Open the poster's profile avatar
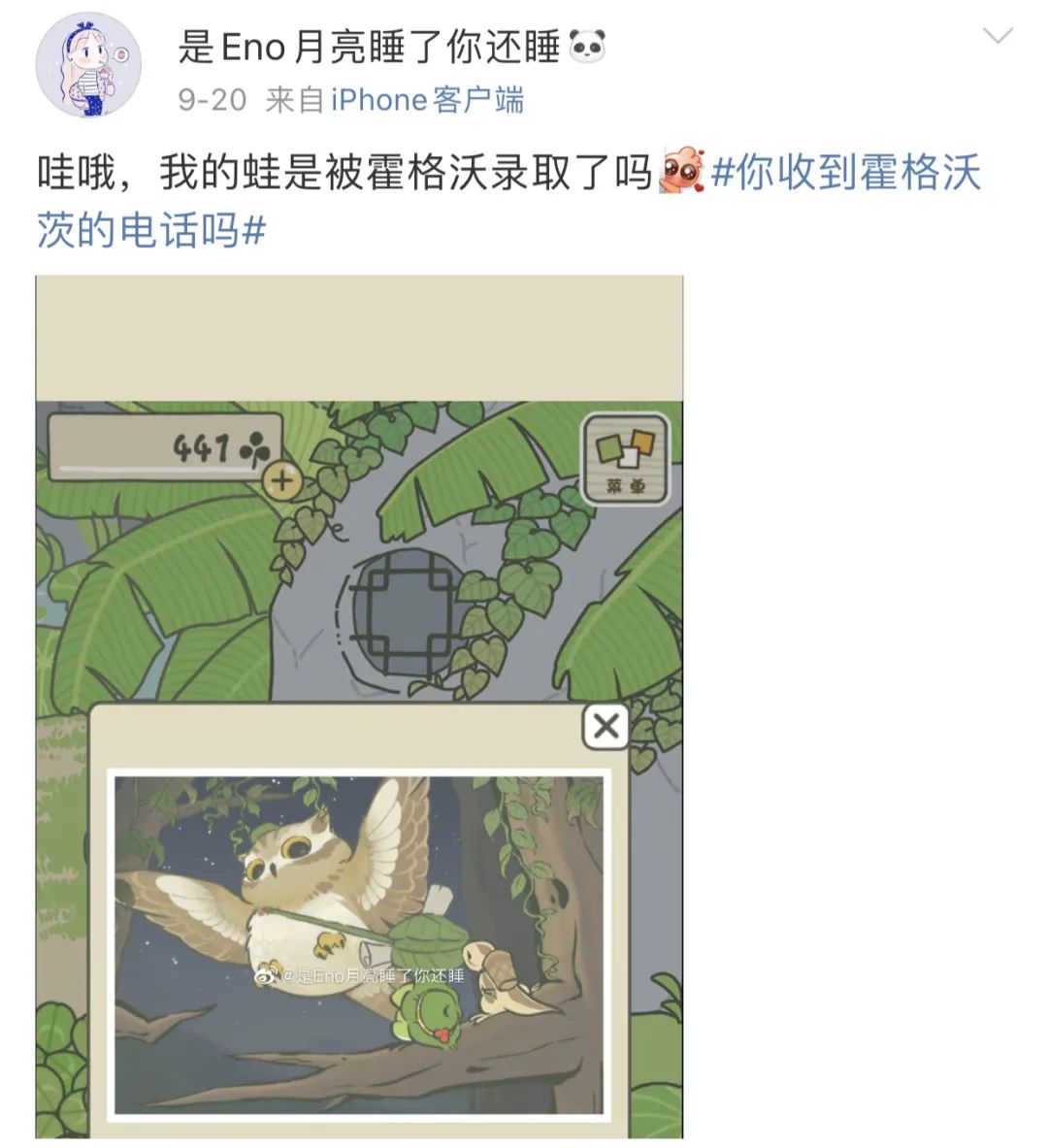Image resolution: width=1048 pixels, height=1148 pixels. tap(88, 67)
